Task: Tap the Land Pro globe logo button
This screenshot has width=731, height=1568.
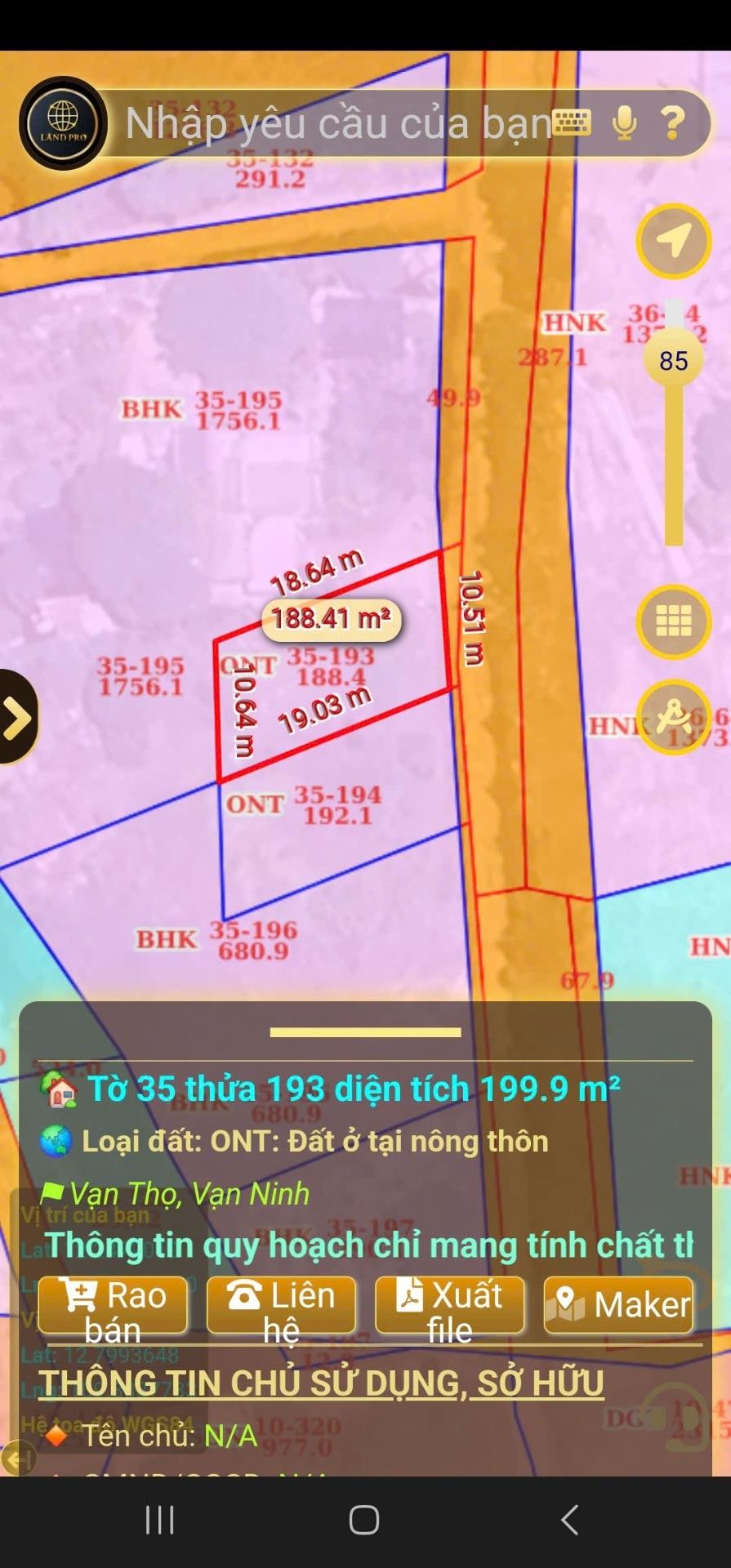Action: (63, 123)
